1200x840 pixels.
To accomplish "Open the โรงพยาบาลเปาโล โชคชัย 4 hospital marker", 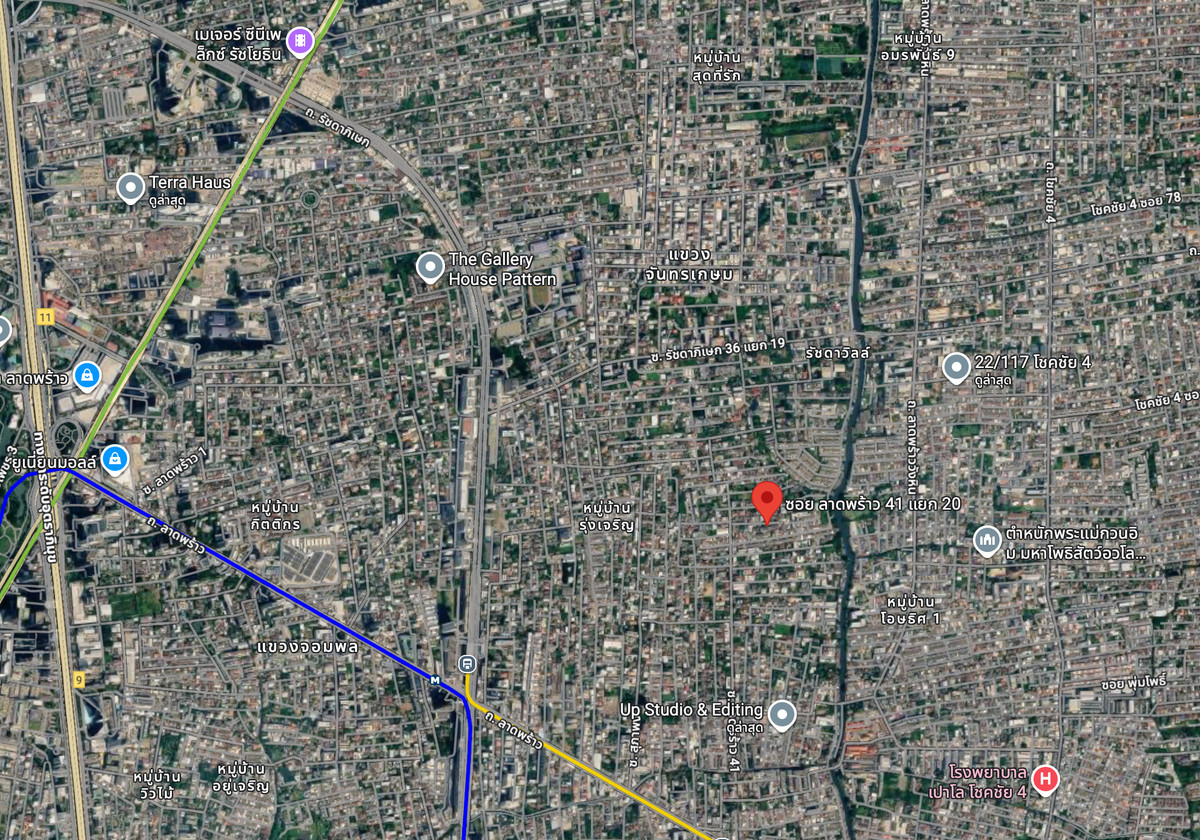I will coord(1045,778).
